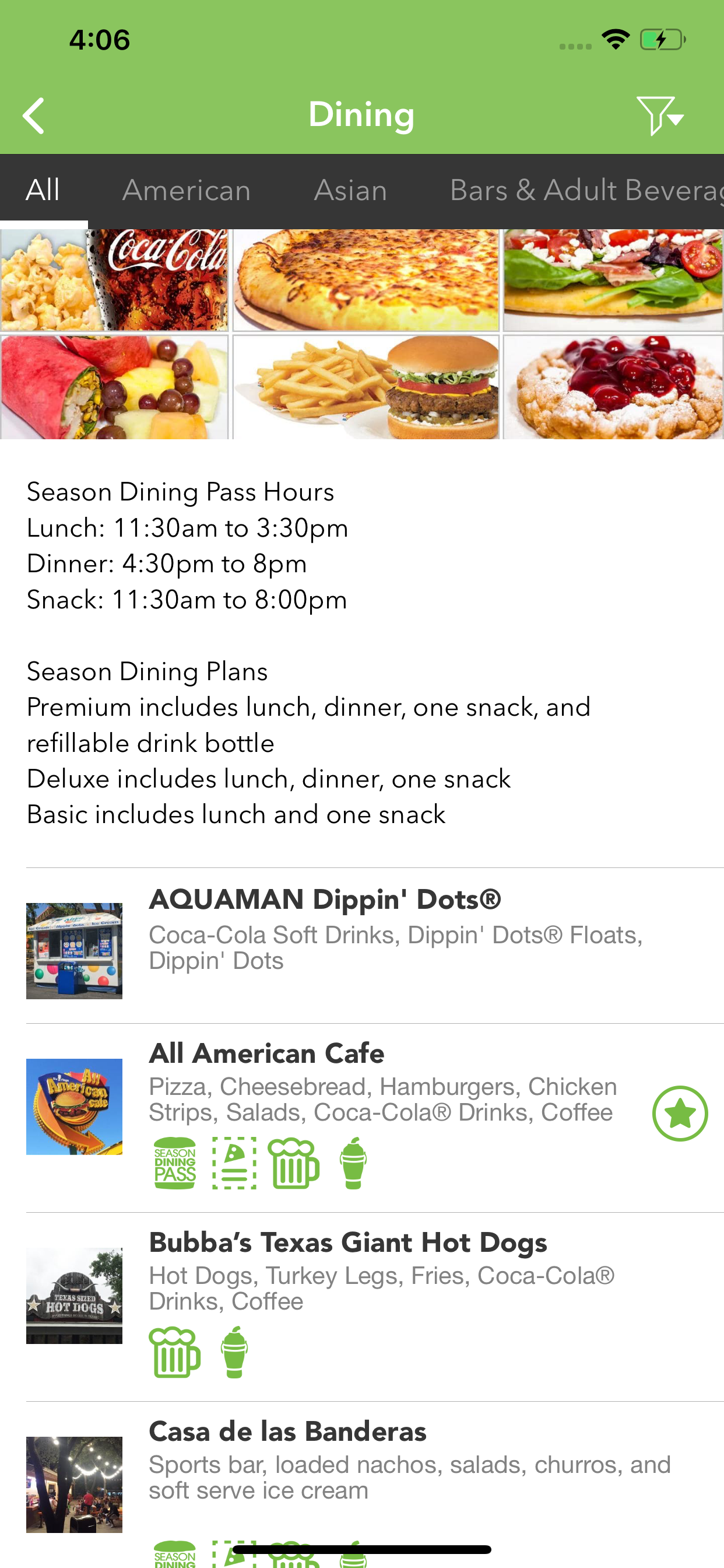Select the All tab

(x=43, y=191)
